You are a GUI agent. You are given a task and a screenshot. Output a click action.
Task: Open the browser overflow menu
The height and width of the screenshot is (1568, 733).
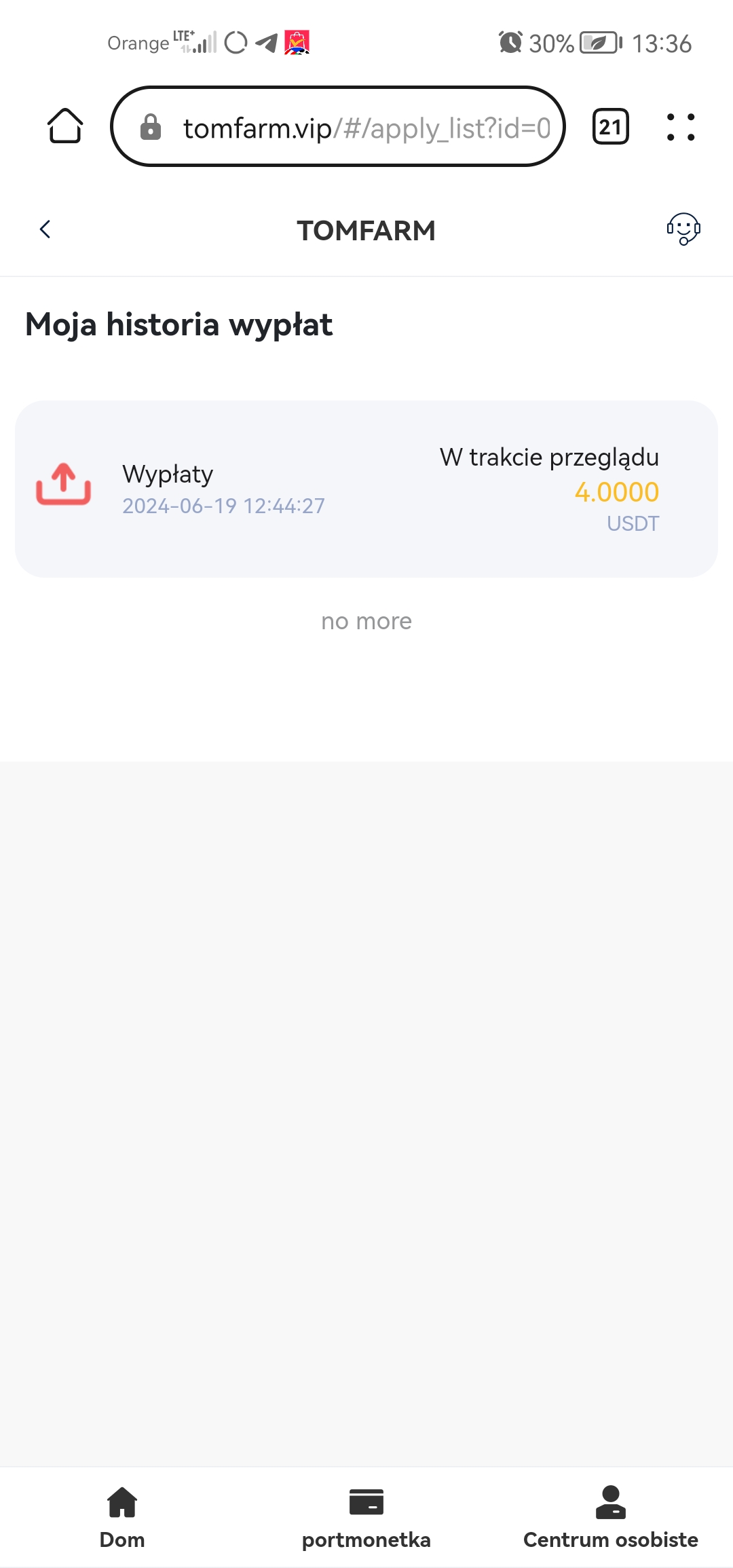point(681,127)
